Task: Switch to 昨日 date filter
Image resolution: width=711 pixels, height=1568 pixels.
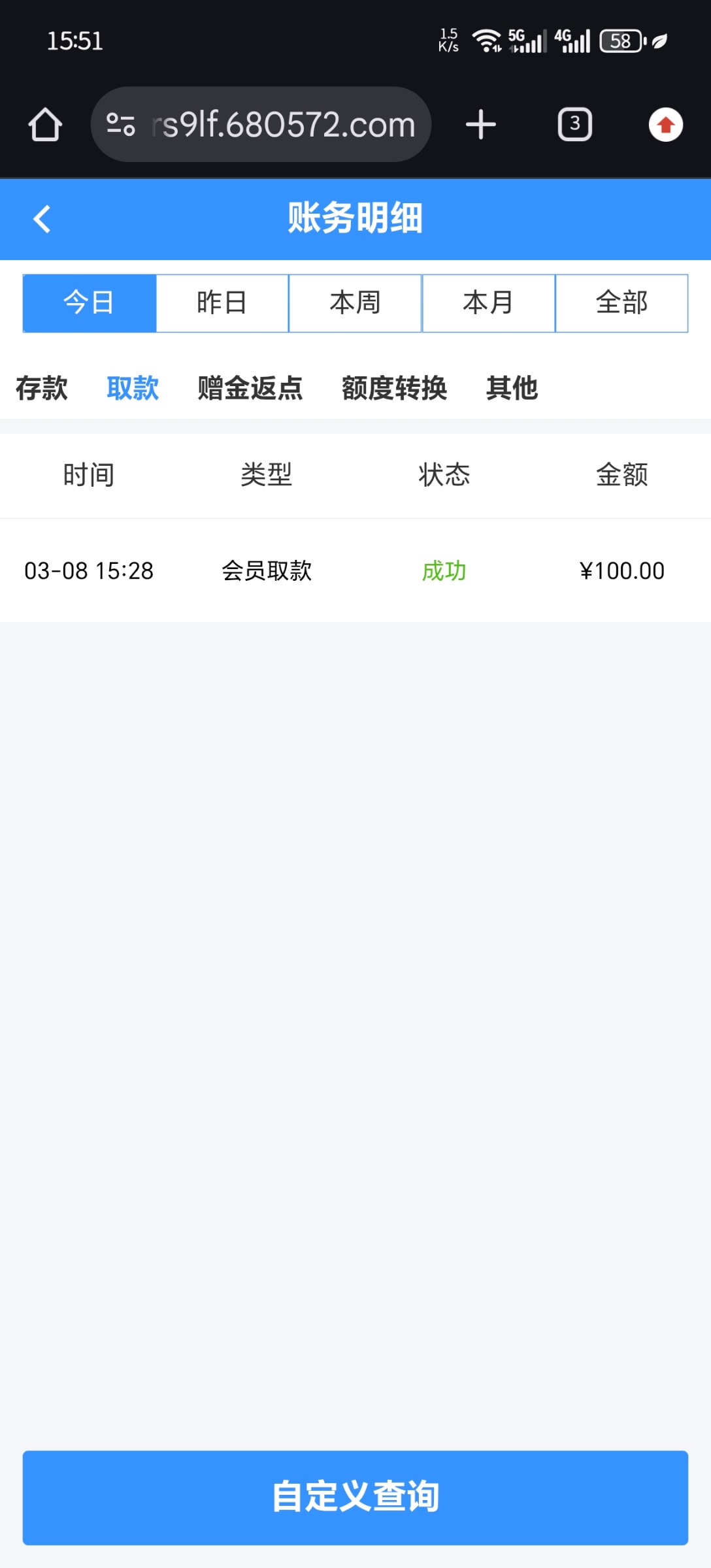Action: [222, 303]
